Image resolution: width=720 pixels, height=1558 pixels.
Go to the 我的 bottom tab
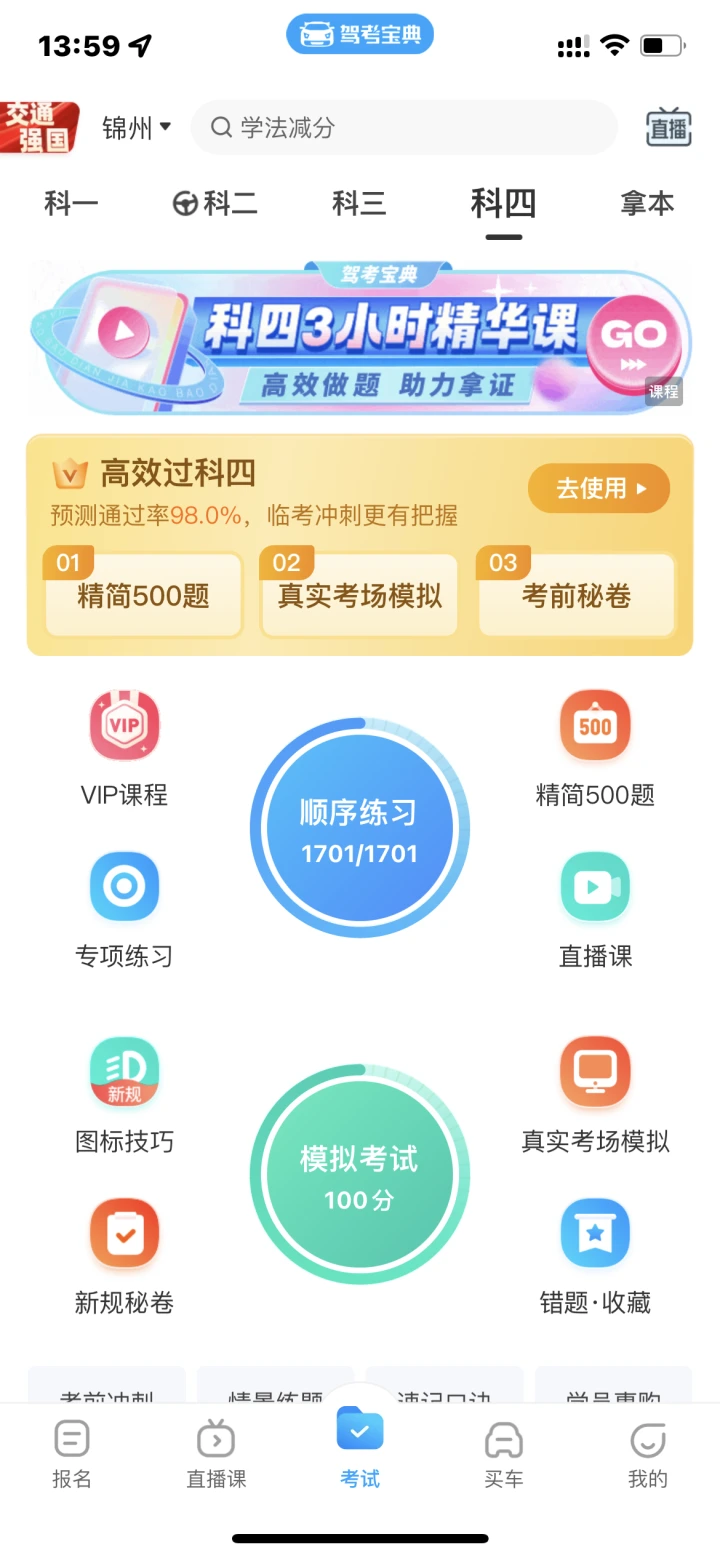(x=647, y=1455)
